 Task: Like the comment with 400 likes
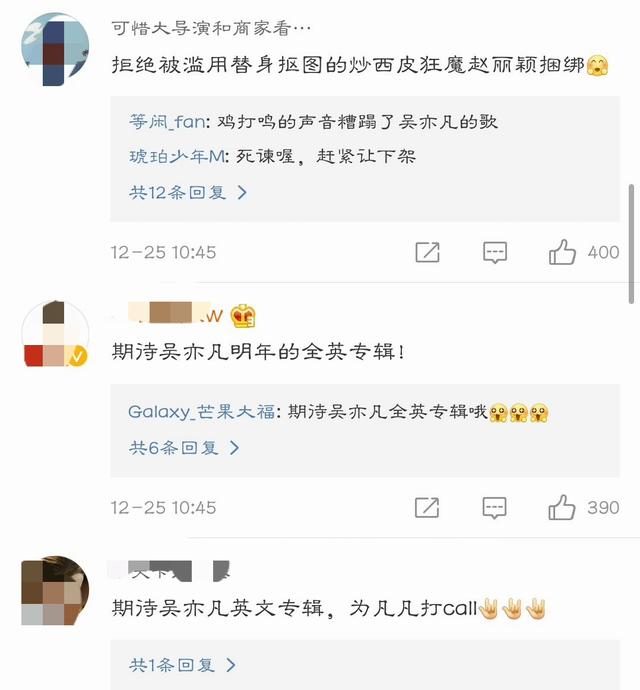563,252
